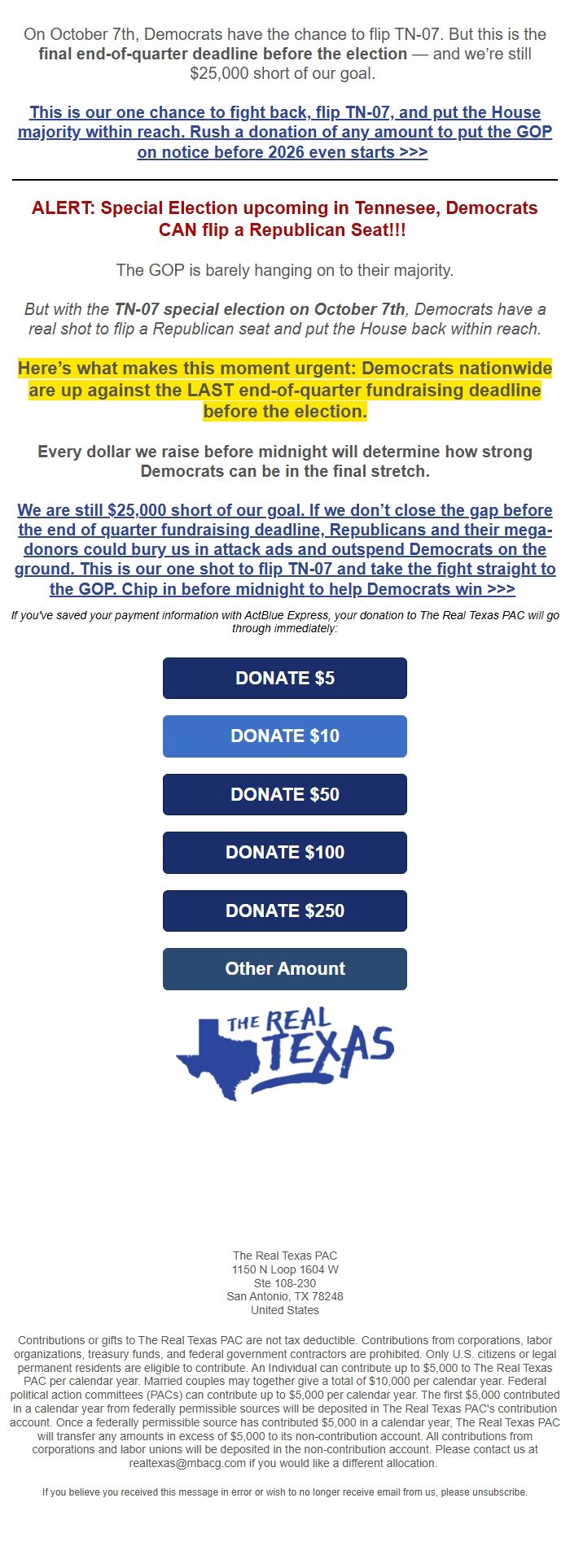Contribute with the DONATE $250 button
This screenshot has height=1568, width=570.
[285, 911]
